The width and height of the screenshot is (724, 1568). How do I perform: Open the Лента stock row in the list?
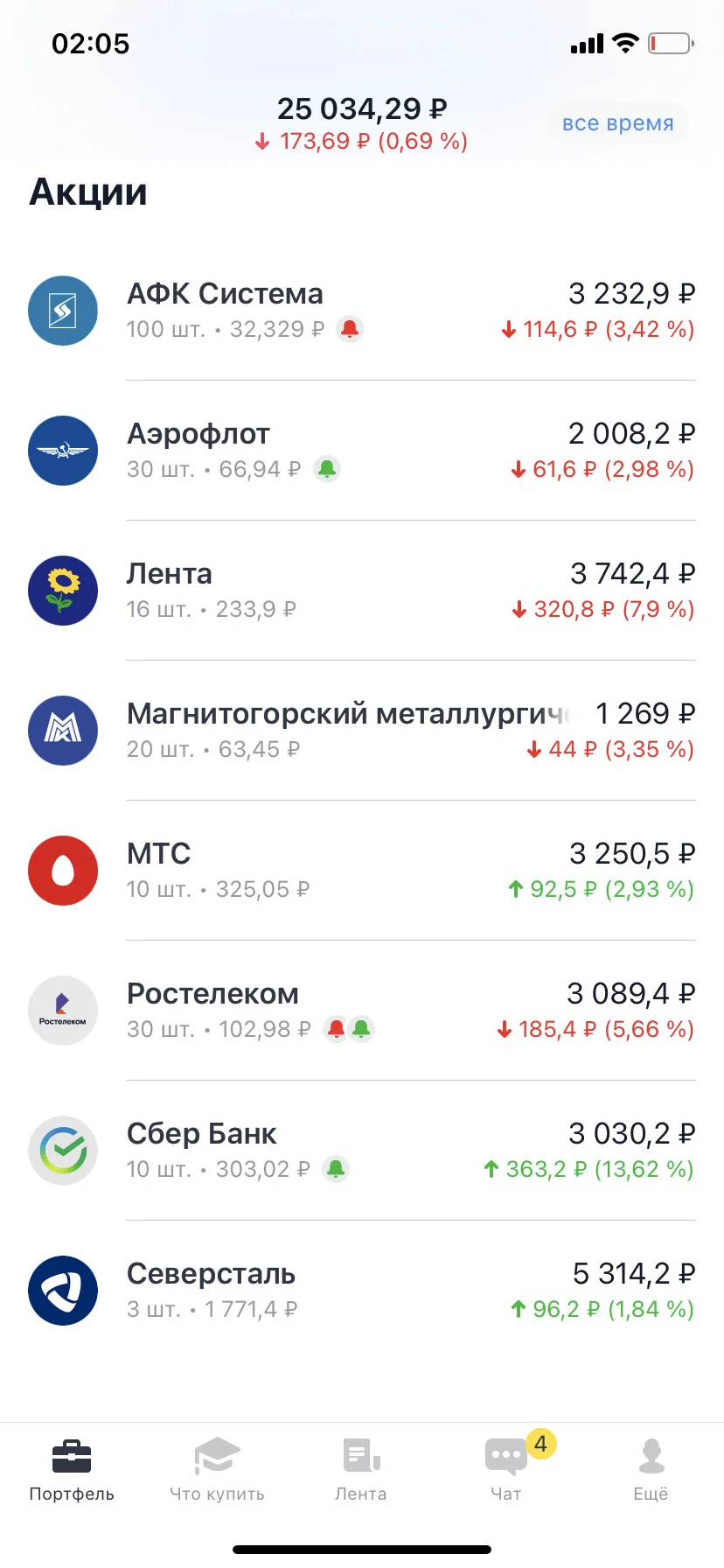[x=362, y=591]
